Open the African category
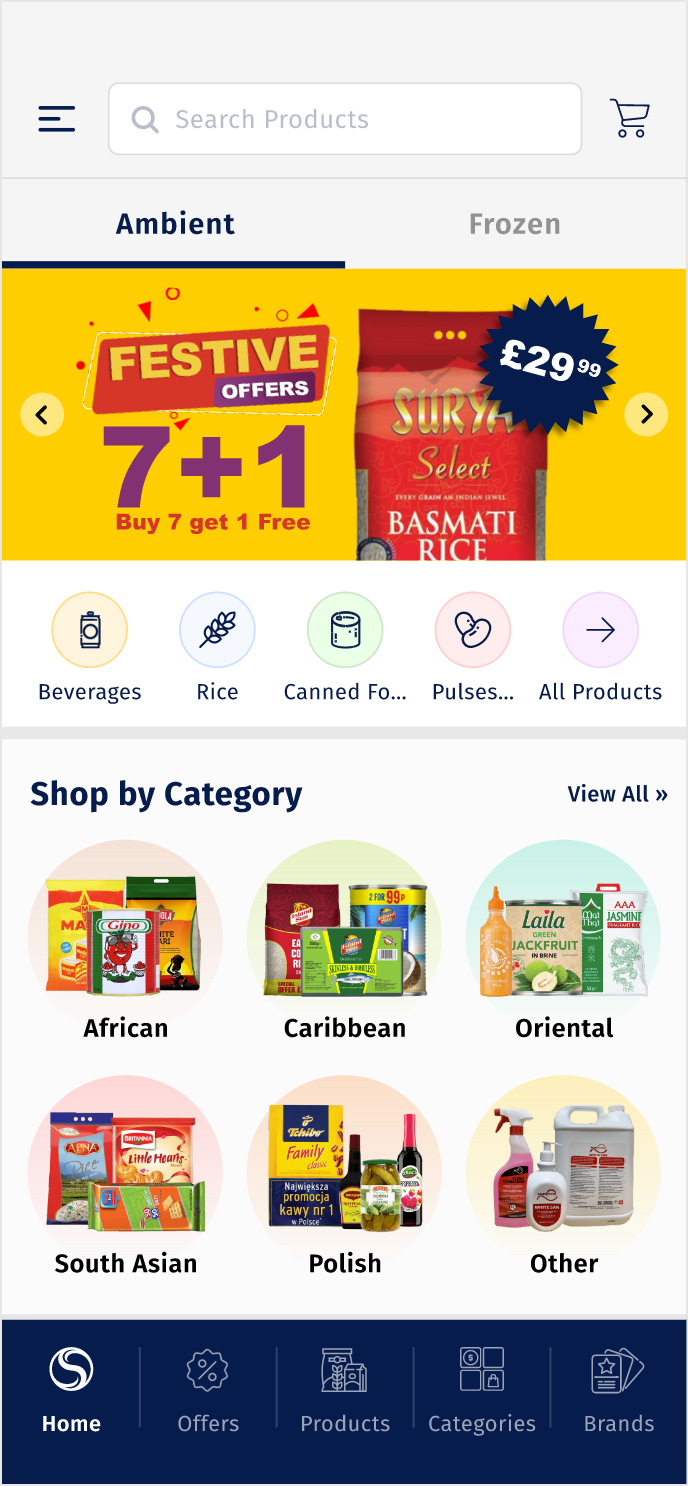688x1486 pixels. tap(125, 940)
